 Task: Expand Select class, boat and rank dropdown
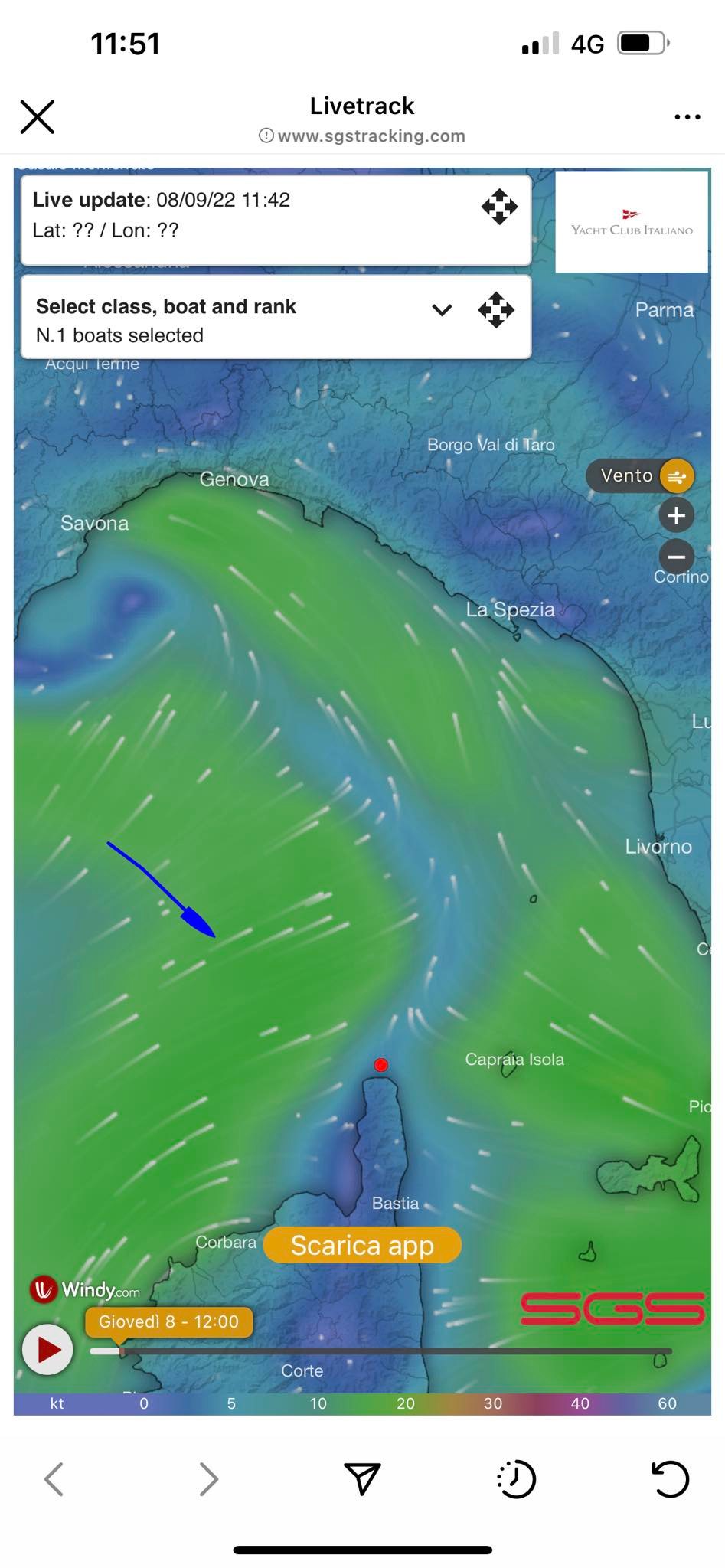442,310
